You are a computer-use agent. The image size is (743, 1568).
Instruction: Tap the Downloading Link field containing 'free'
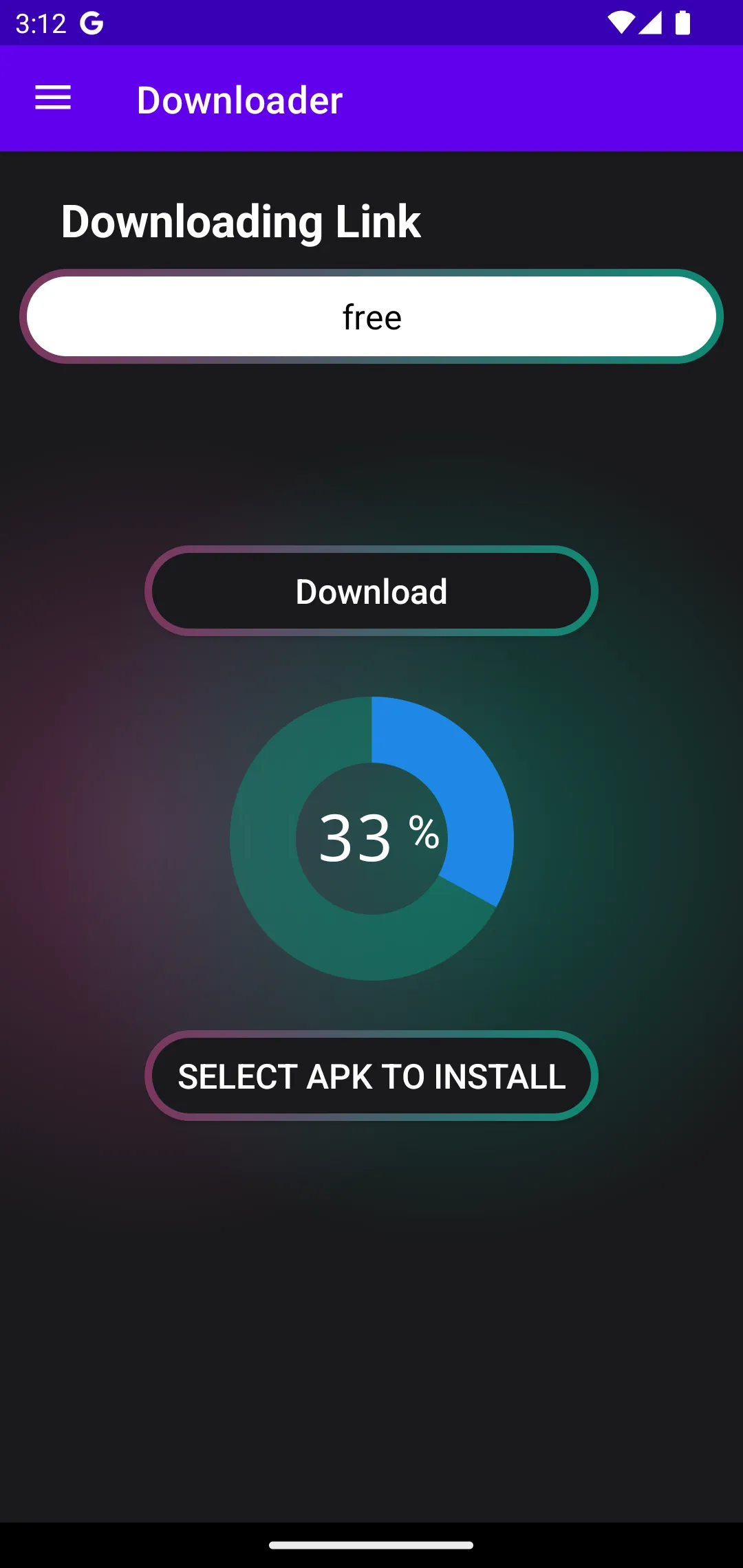click(371, 316)
